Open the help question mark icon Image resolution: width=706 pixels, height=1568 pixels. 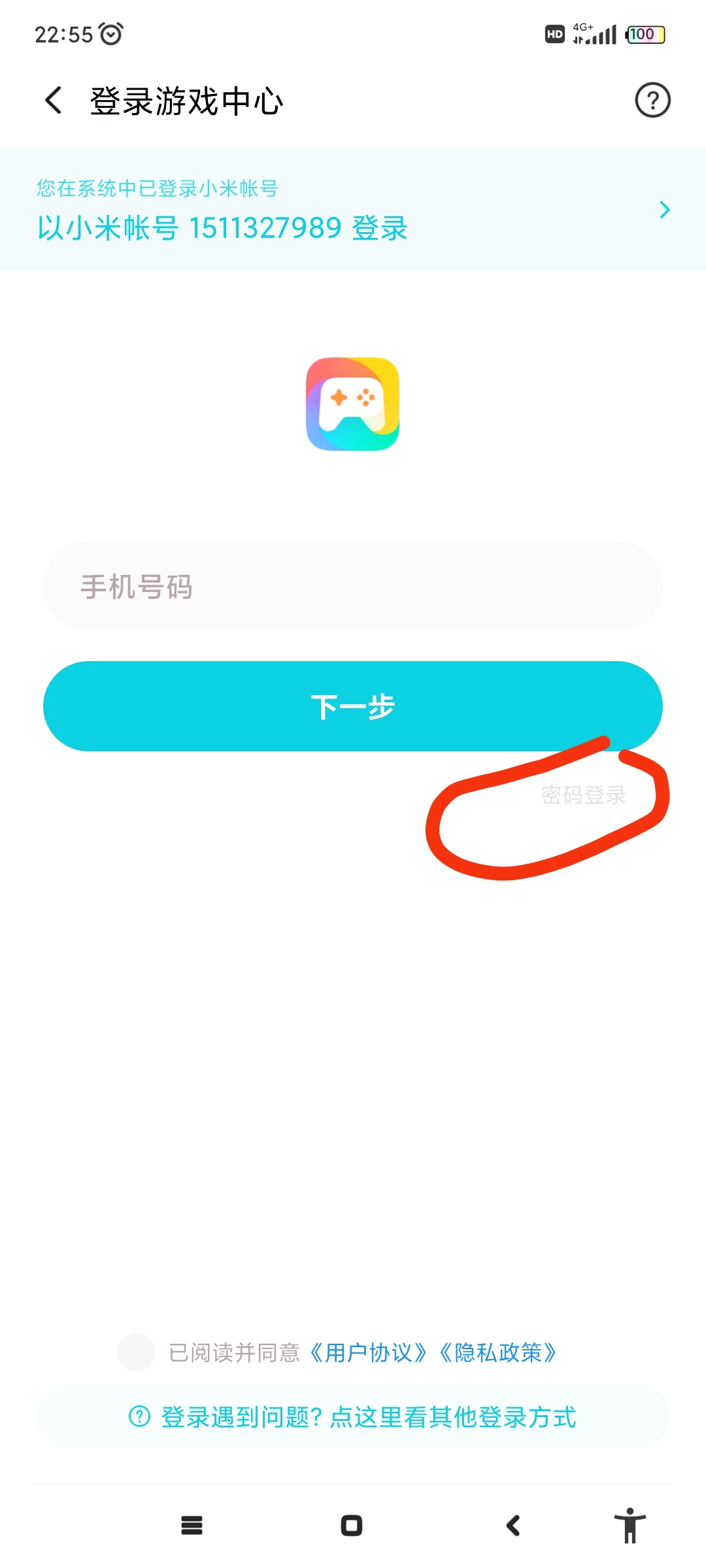tap(652, 101)
